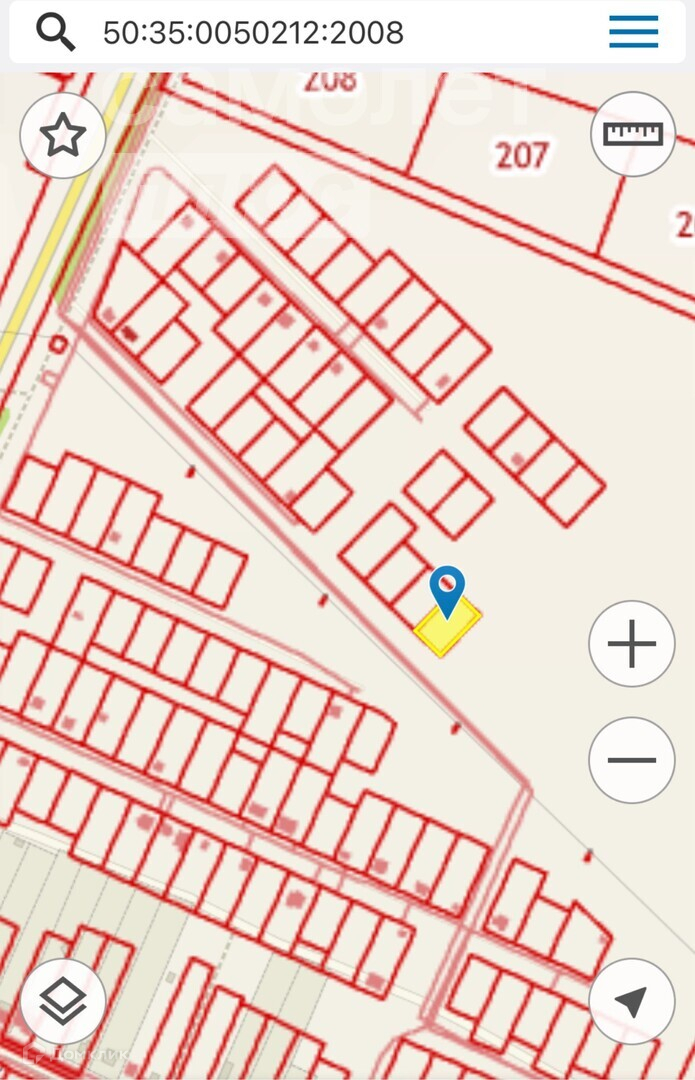This screenshot has width=695, height=1080.
Task: Edit the cadastral number search field
Action: pos(300,33)
